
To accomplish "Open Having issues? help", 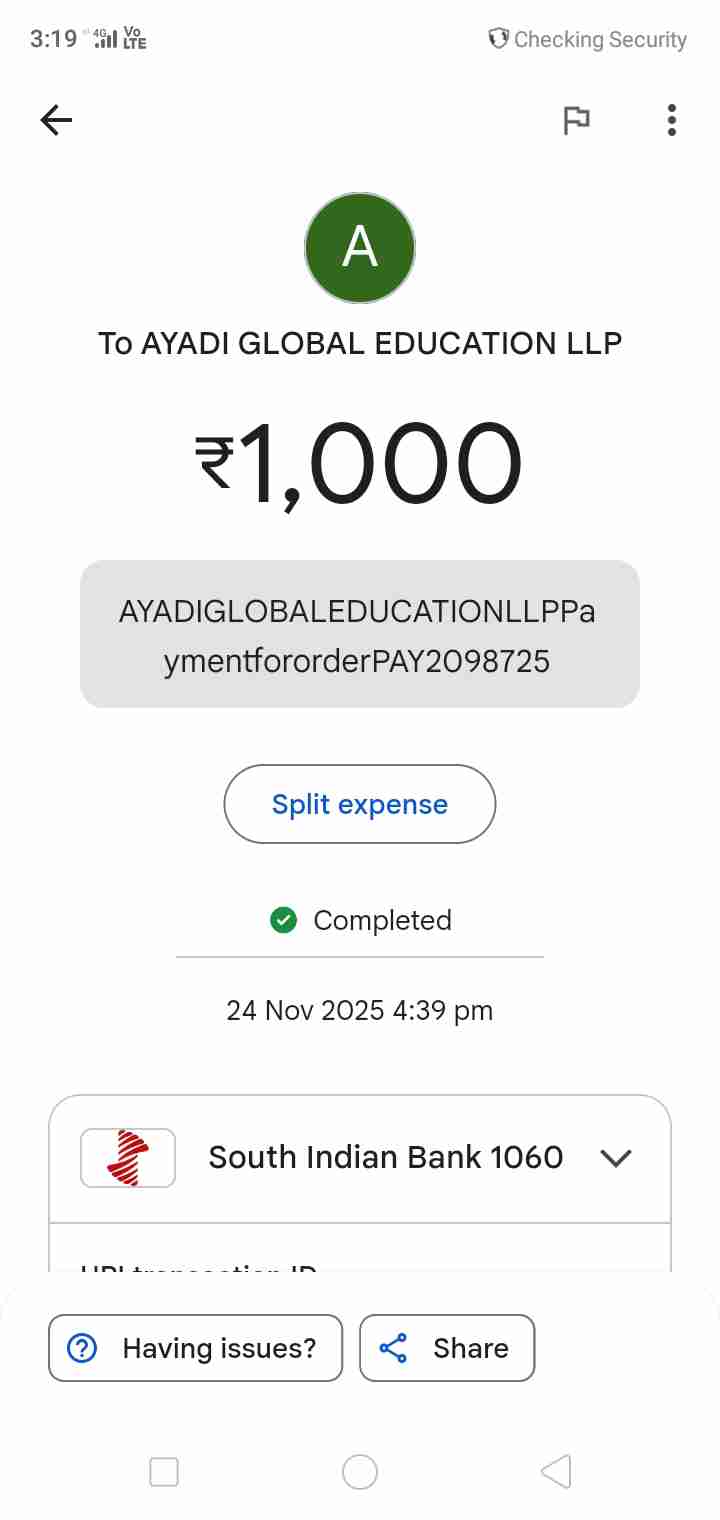I will pyautogui.click(x=196, y=1348).
